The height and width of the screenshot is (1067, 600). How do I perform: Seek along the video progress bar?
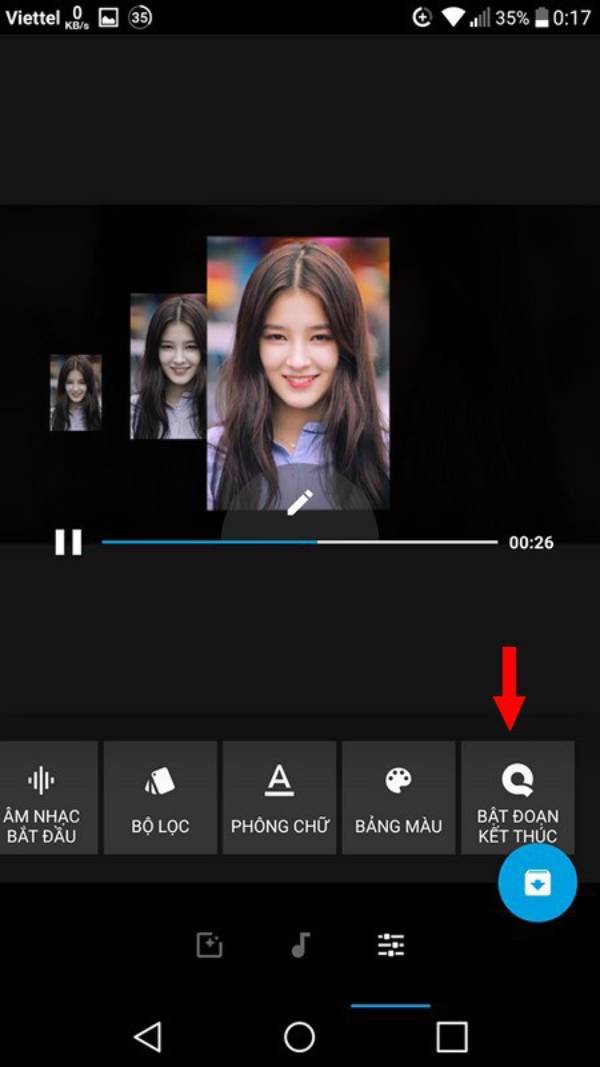click(x=300, y=542)
